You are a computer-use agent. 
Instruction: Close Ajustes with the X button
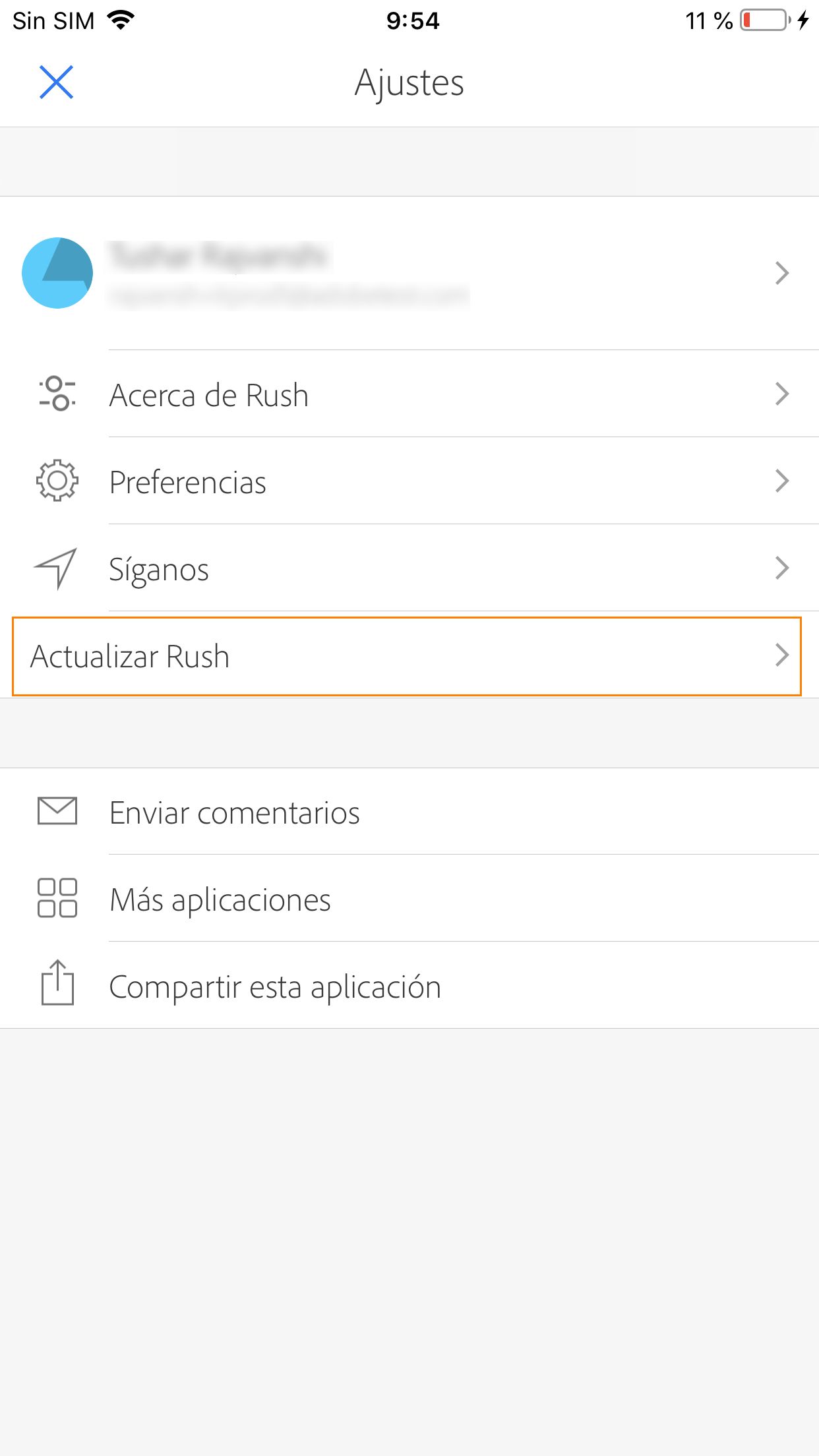pos(56,82)
